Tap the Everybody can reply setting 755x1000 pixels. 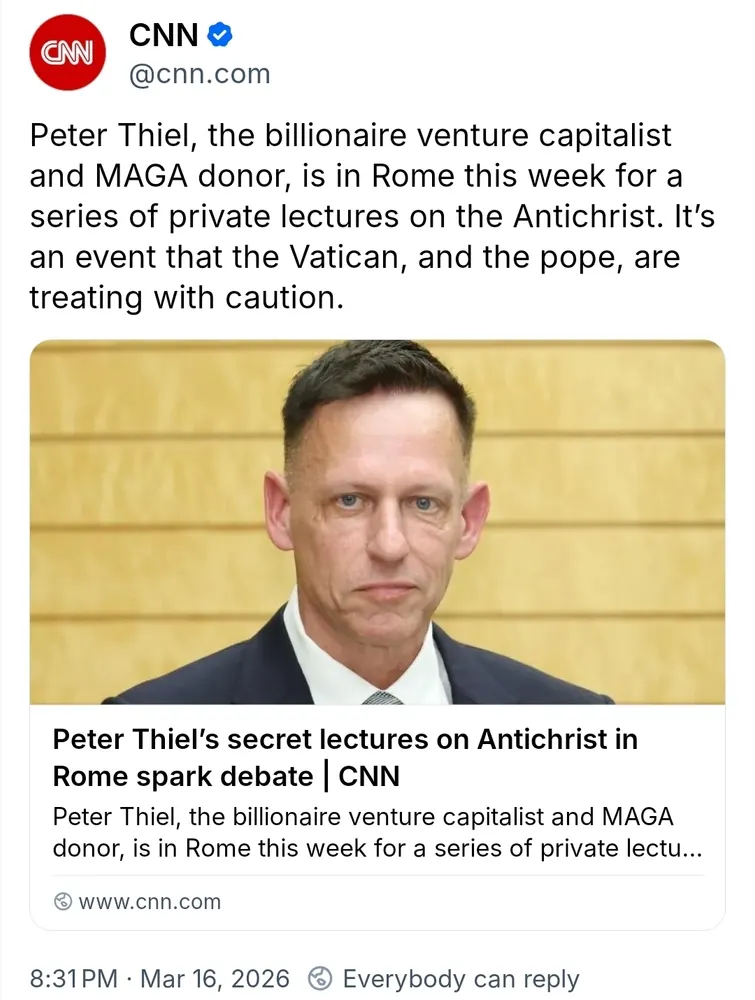[x=446, y=979]
